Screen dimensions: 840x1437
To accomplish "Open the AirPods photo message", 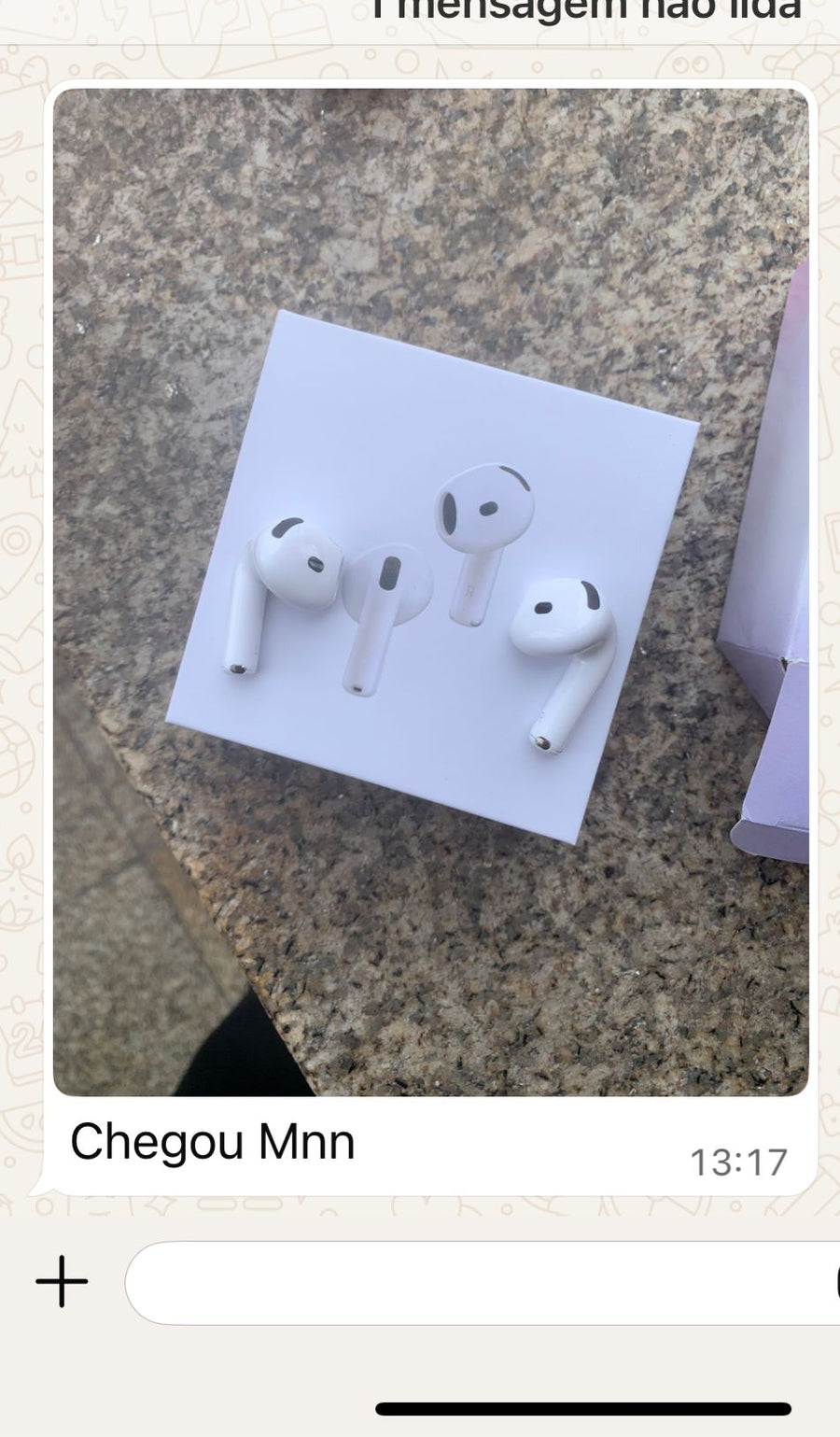I will tap(430, 592).
